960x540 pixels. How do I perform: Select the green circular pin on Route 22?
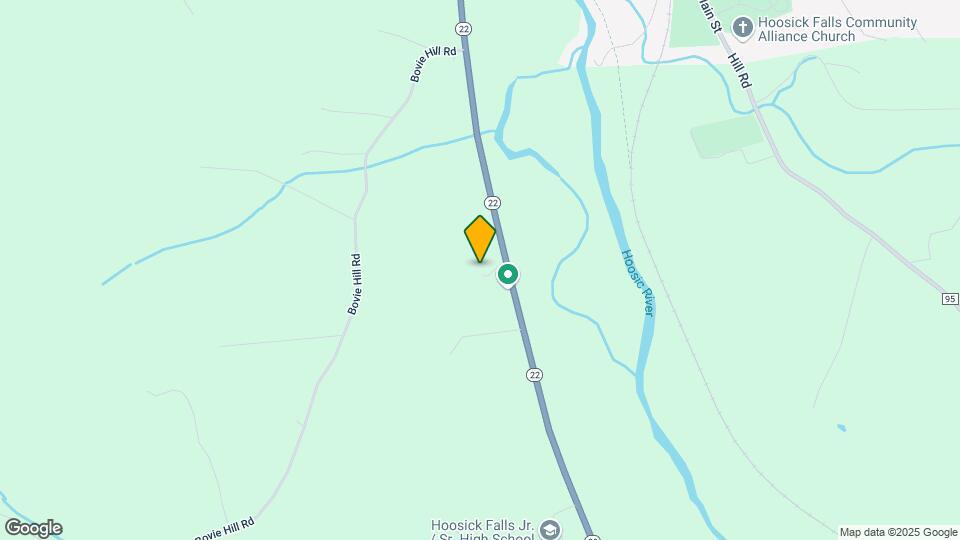point(508,274)
